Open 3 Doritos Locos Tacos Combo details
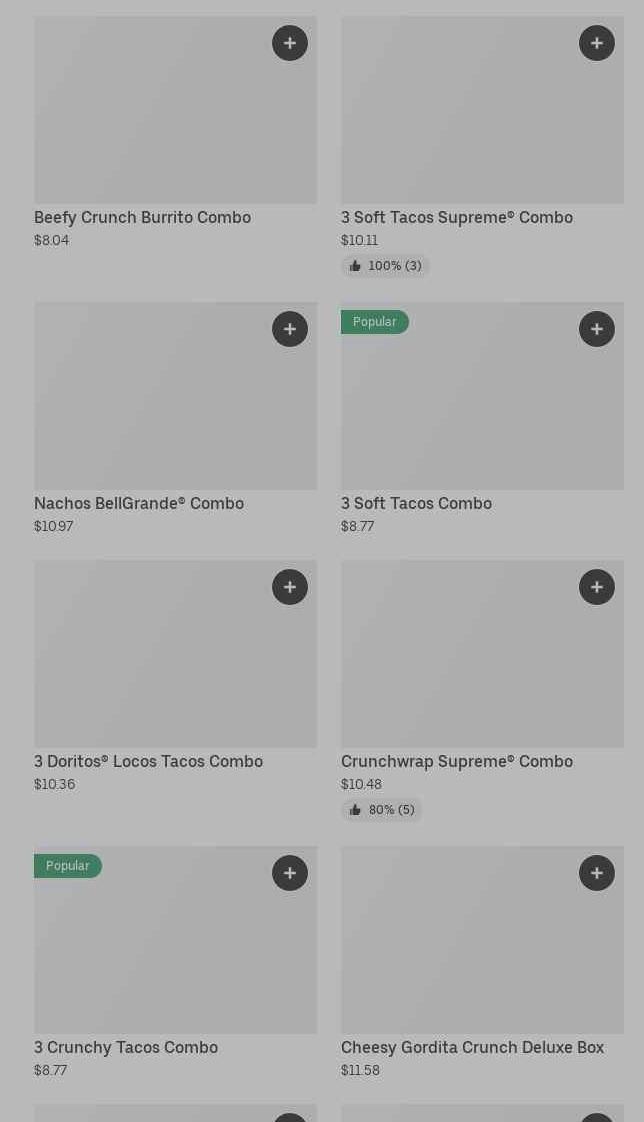This screenshot has height=1122, width=644. [148, 761]
